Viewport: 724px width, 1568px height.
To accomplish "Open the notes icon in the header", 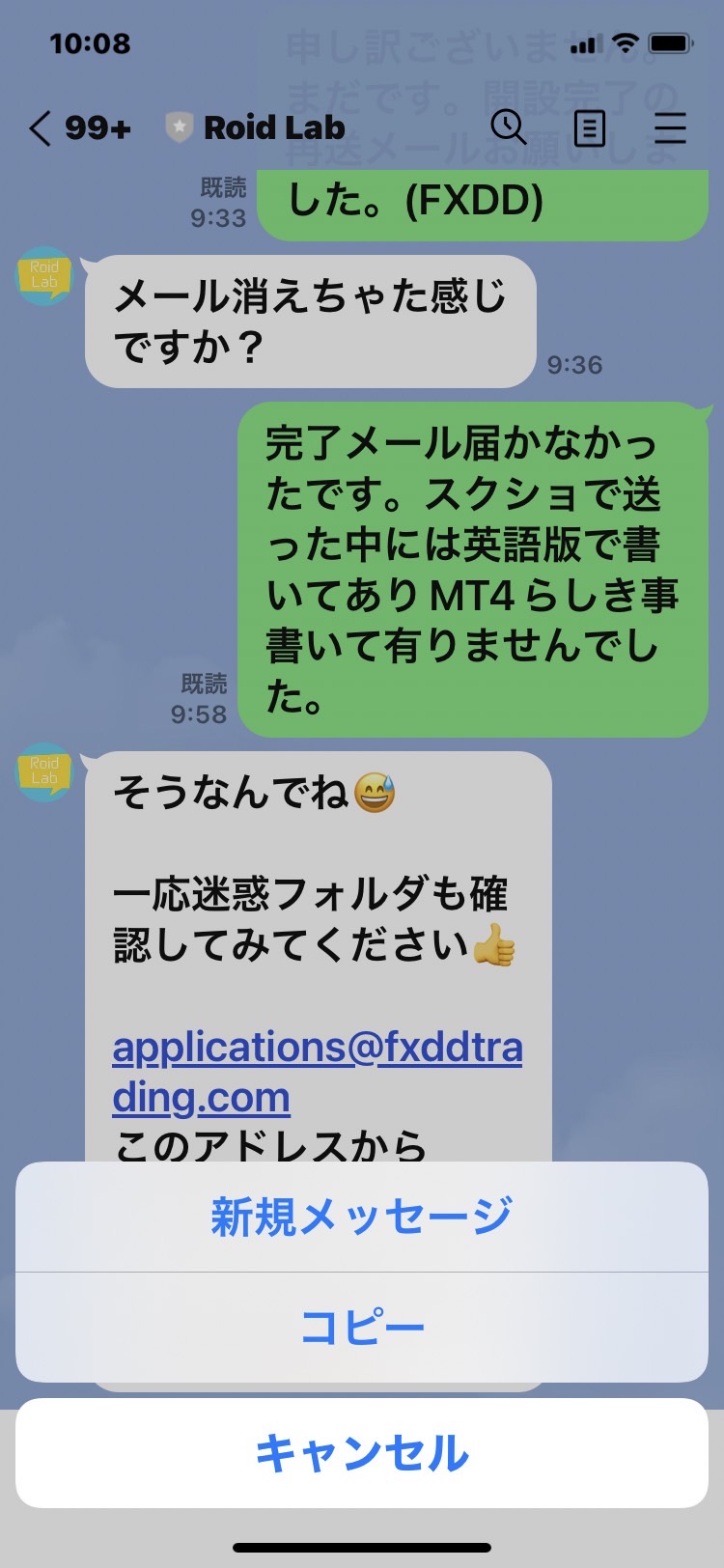I will click(x=589, y=127).
